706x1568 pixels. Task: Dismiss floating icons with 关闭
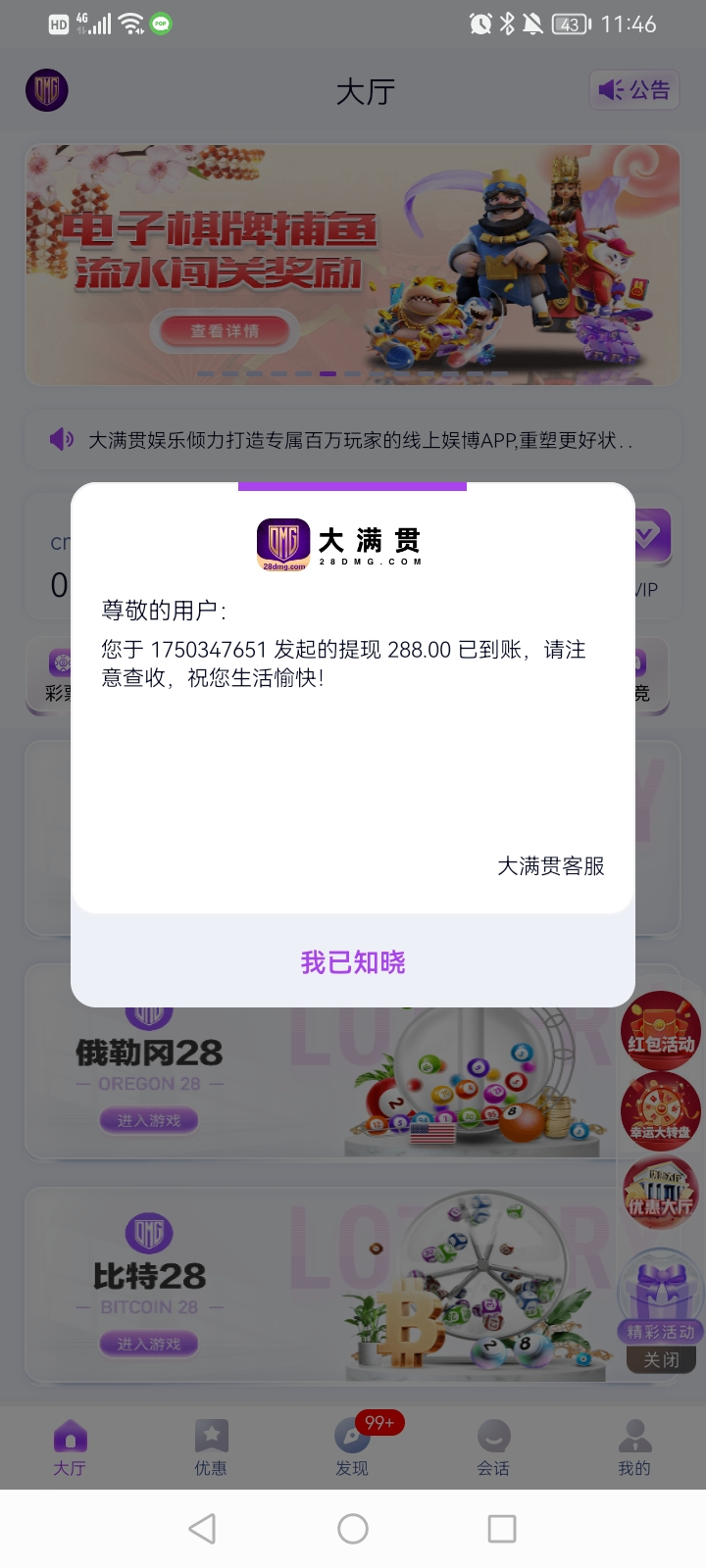661,1360
